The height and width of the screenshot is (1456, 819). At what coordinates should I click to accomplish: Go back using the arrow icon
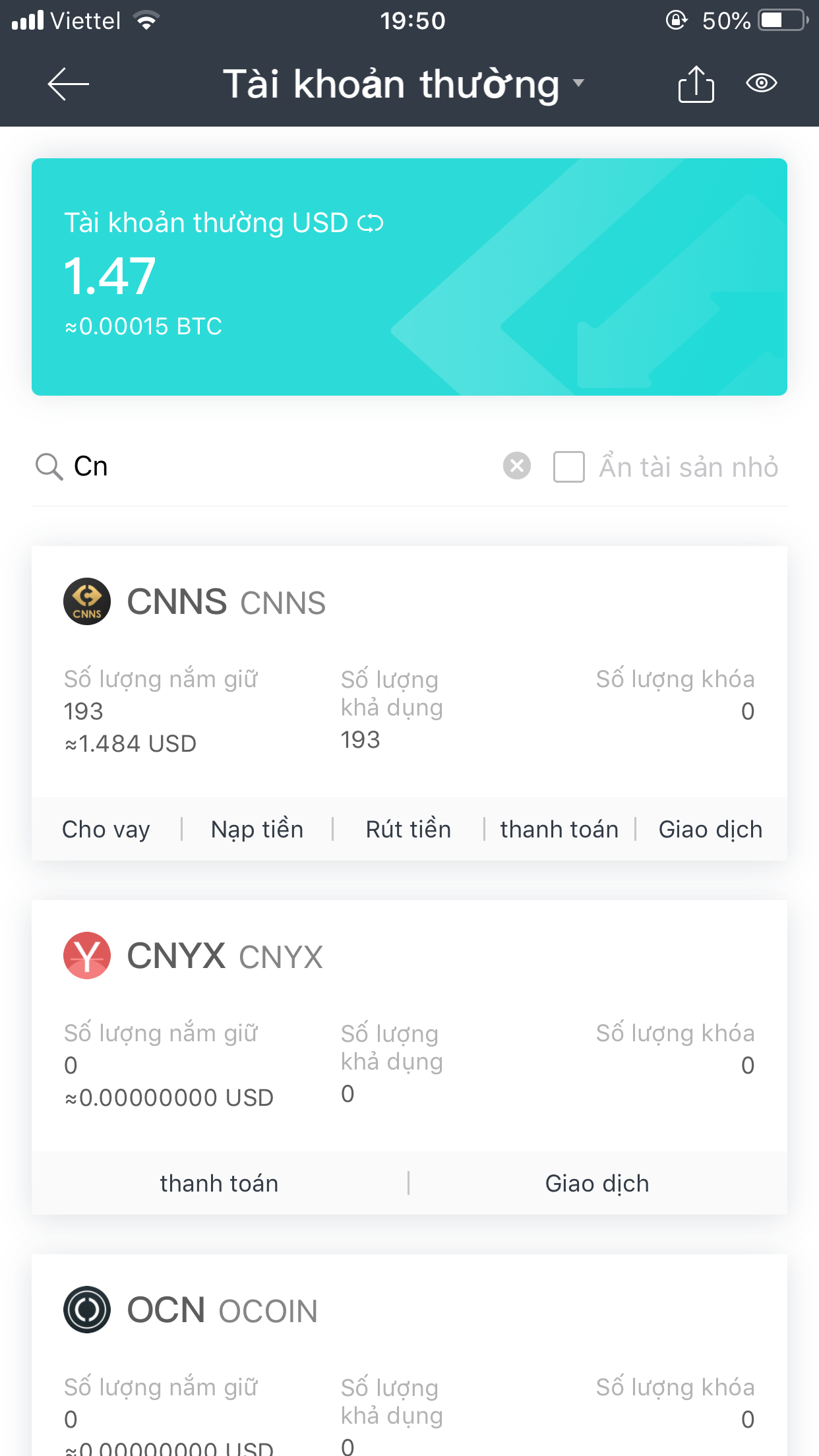click(x=68, y=84)
